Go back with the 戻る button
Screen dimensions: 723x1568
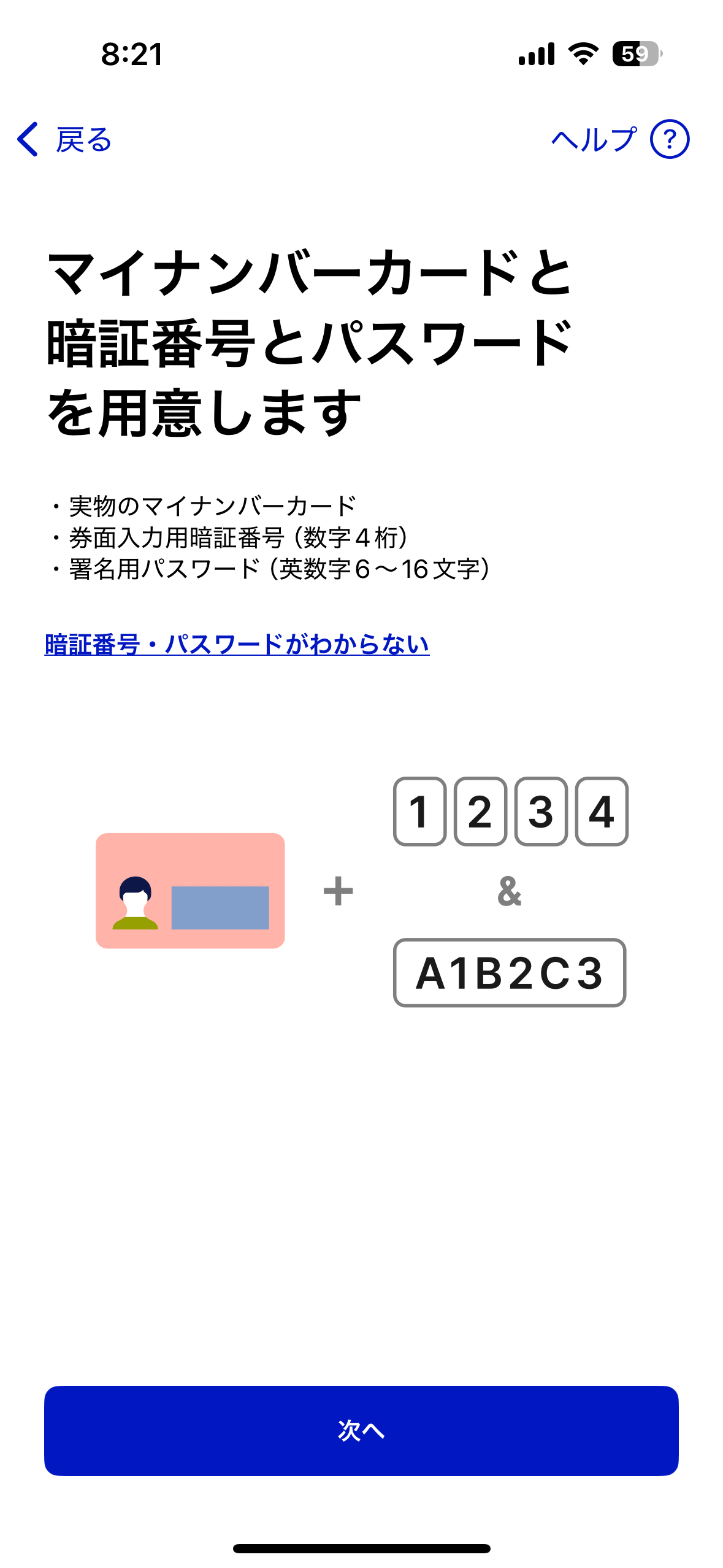[x=64, y=139]
